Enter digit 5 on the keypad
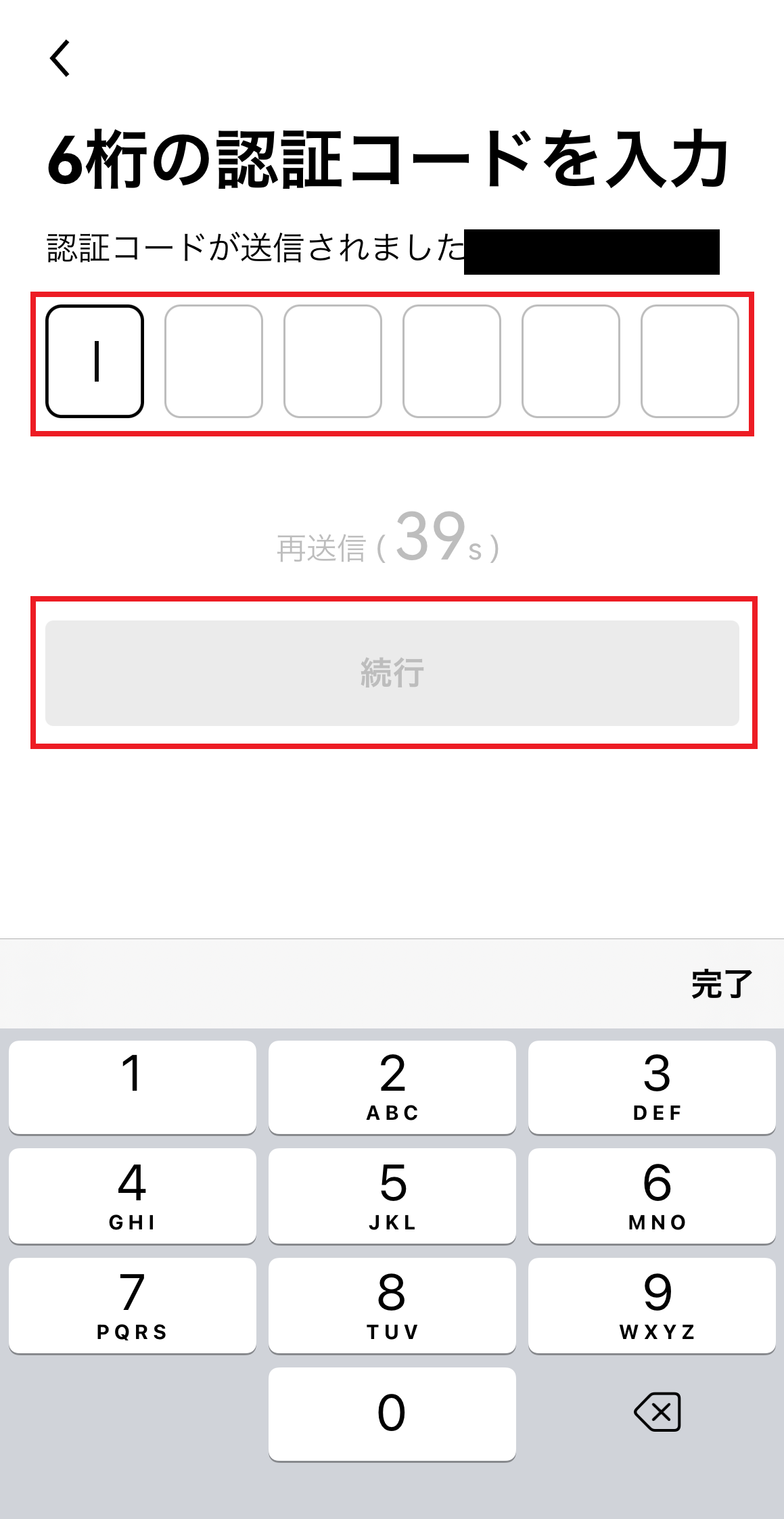The image size is (784, 1519). (392, 1196)
